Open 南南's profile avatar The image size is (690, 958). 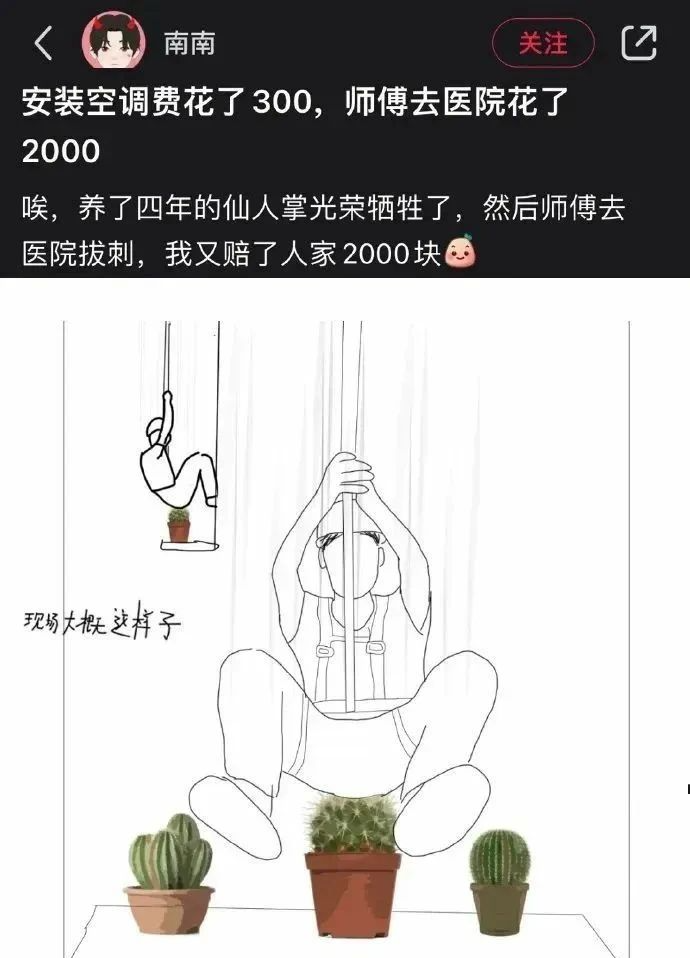[x=112, y=43]
